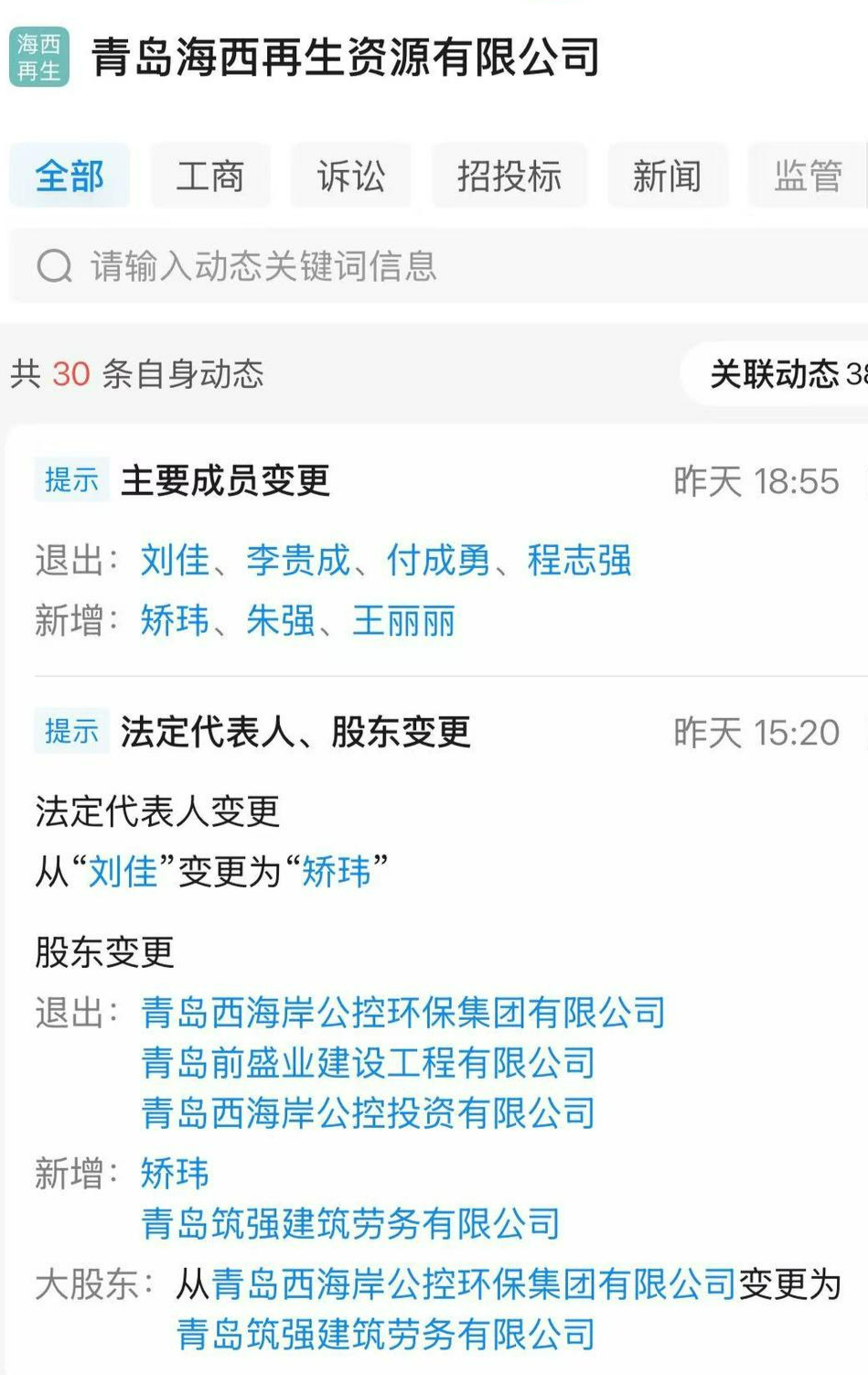Show the 新闻 tab
Viewport: 868px width, 1375px height.
668,176
